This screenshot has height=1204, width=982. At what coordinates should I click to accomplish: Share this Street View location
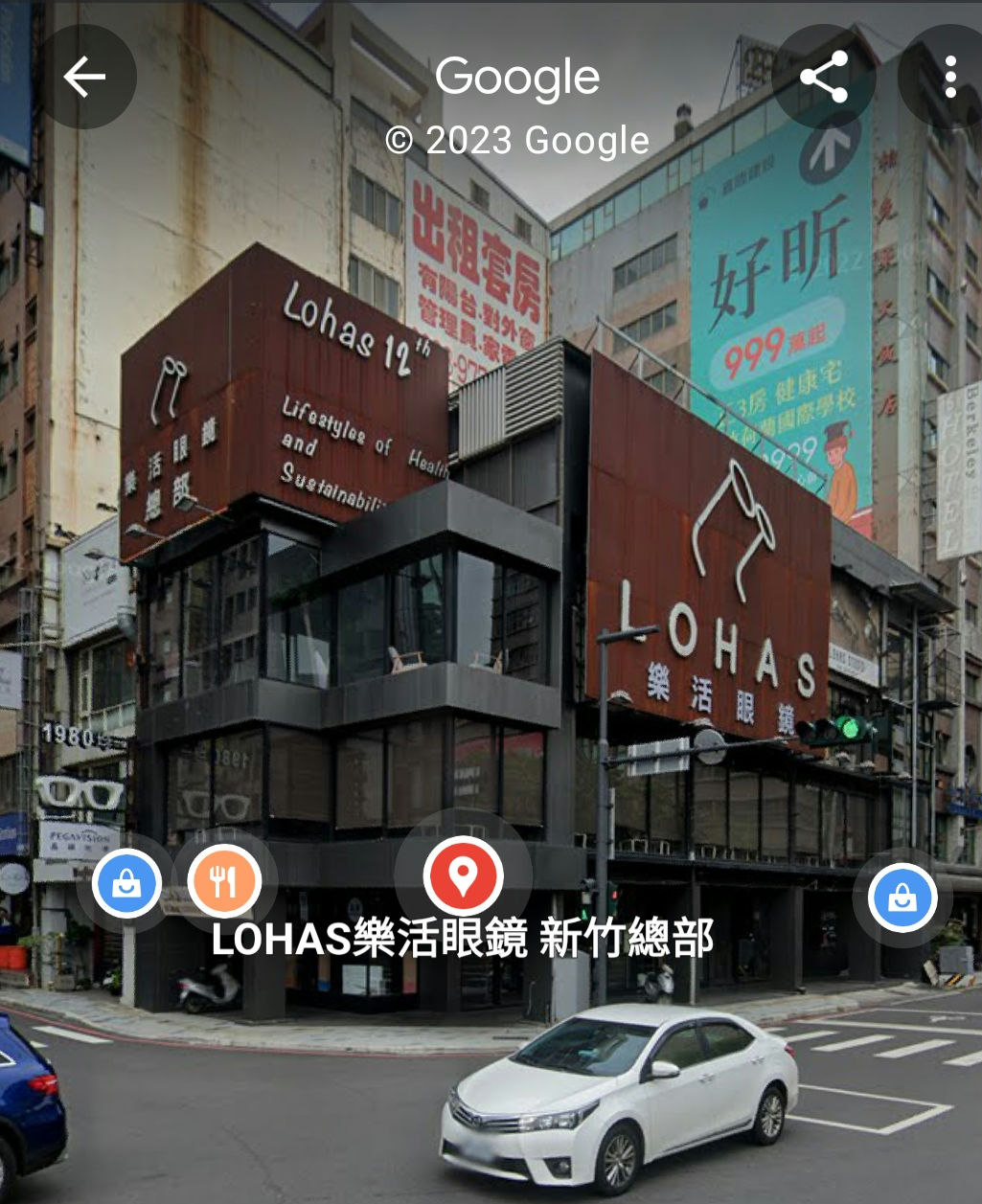point(824,77)
